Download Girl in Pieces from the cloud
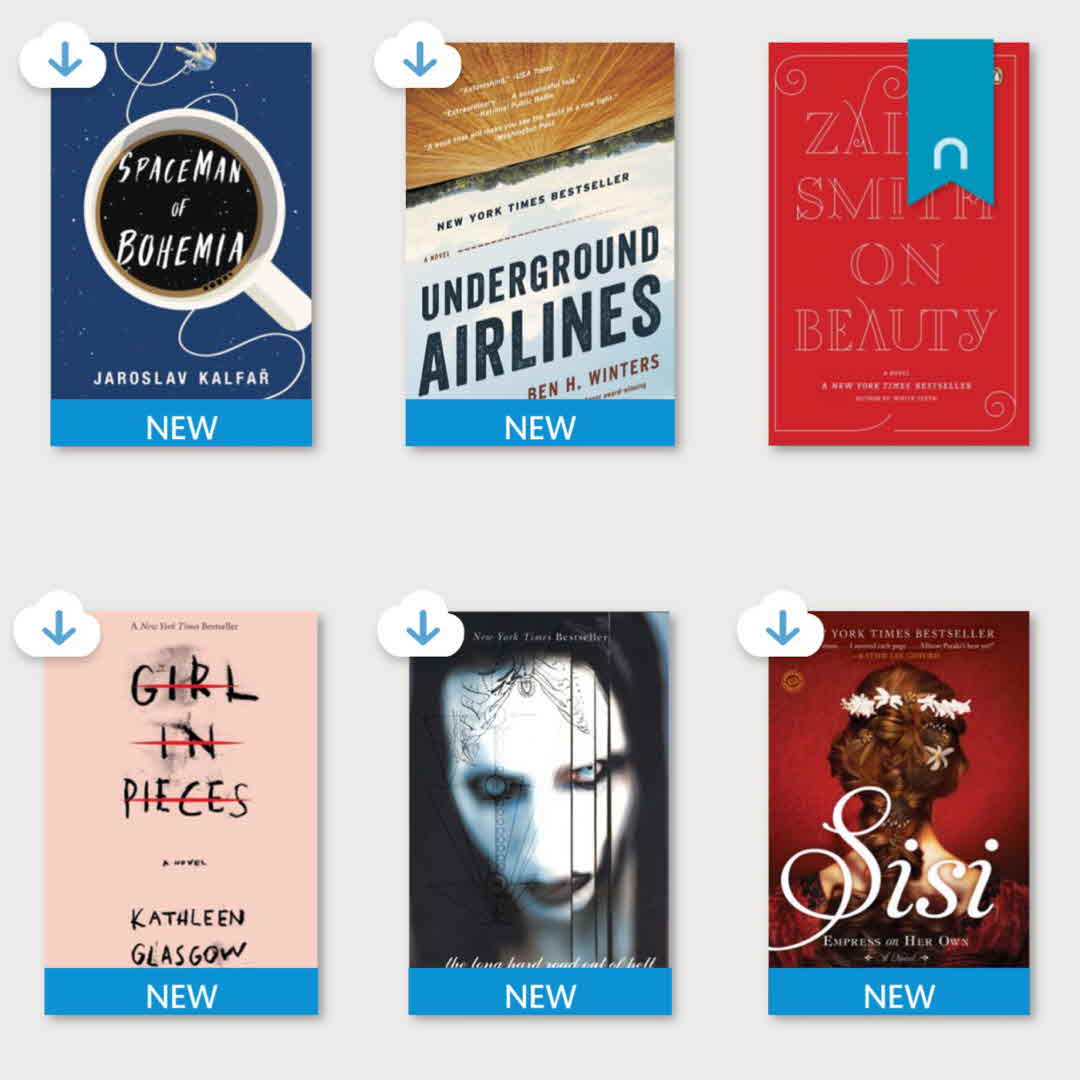This screenshot has height=1080, width=1080. (x=58, y=628)
